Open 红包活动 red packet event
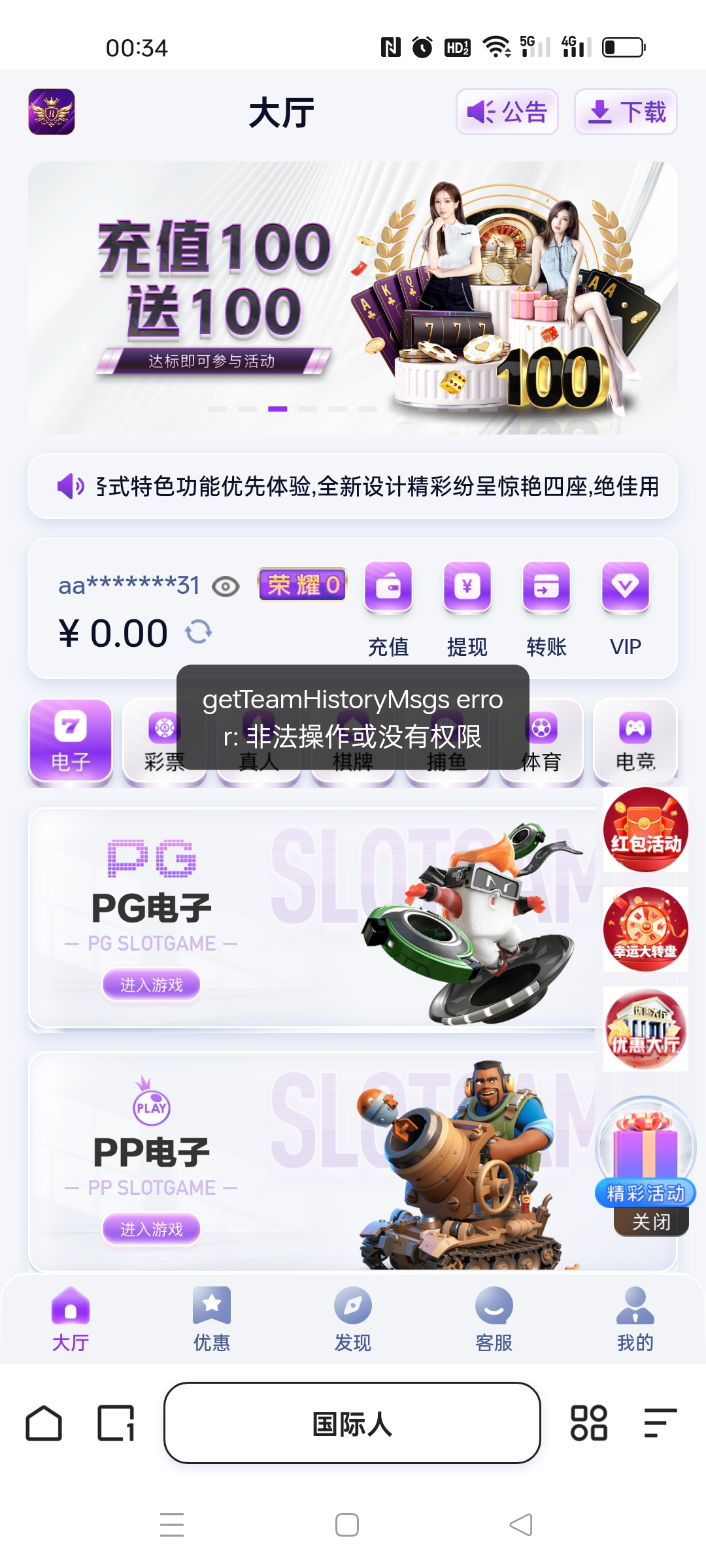Image resolution: width=706 pixels, height=1568 pixels. click(x=646, y=830)
